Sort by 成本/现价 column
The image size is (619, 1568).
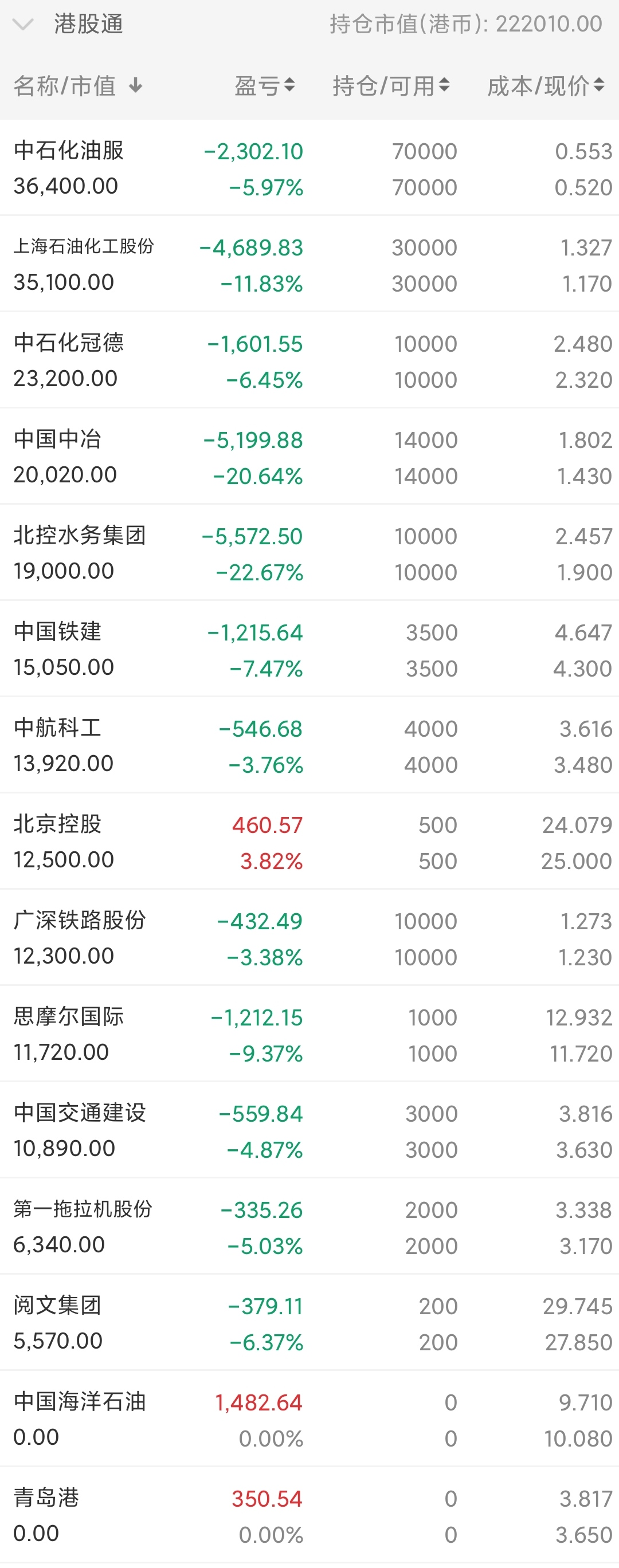click(x=545, y=86)
